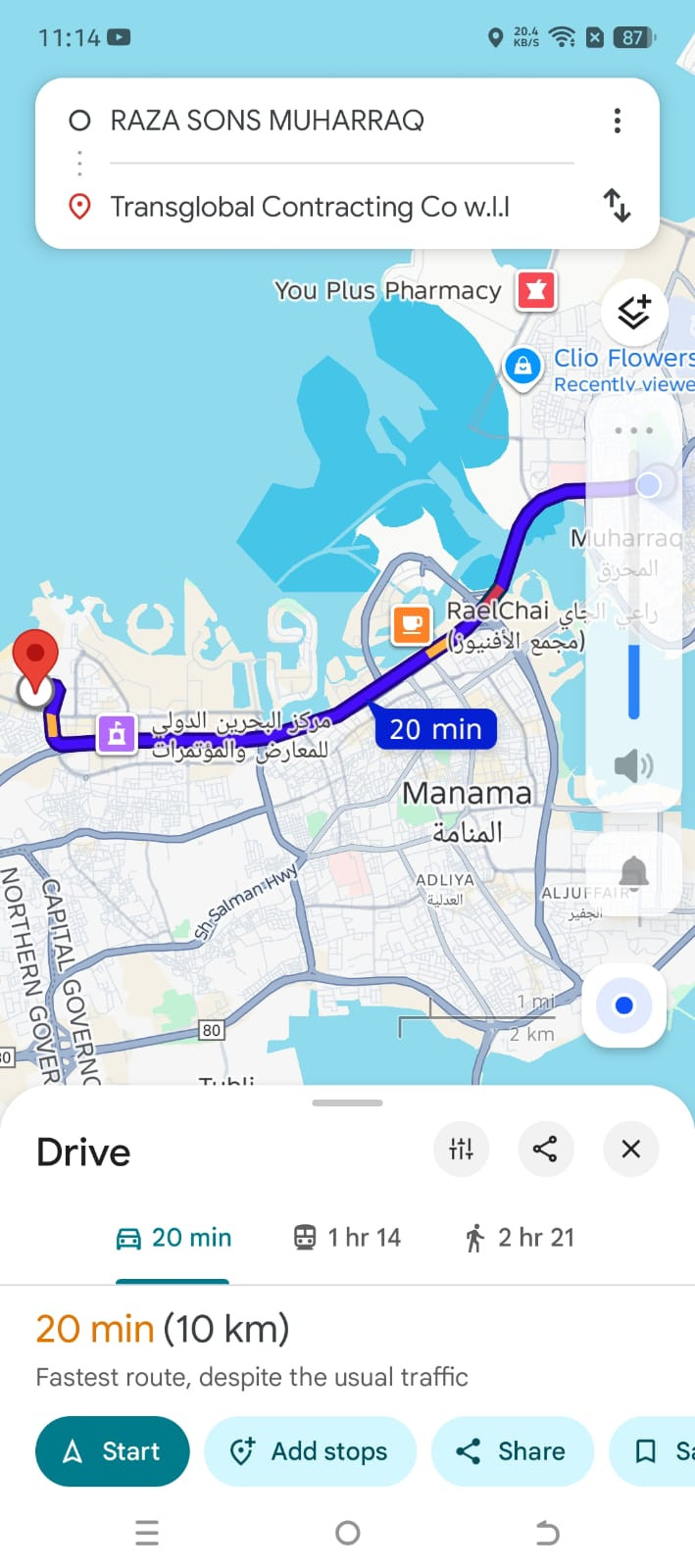Center map on my location

tap(623, 1005)
